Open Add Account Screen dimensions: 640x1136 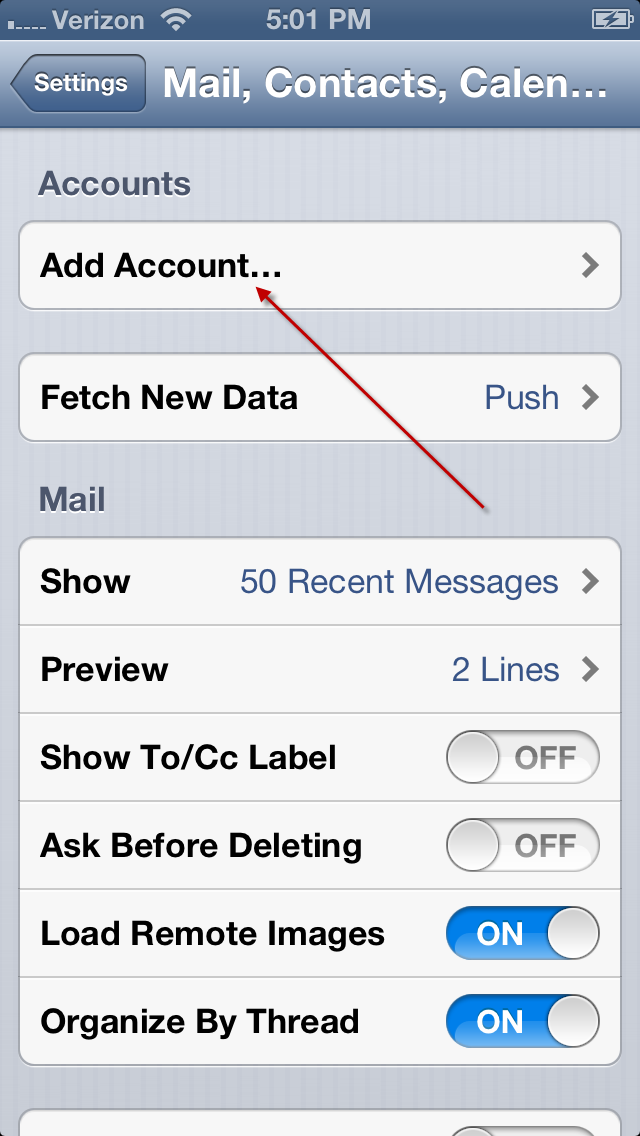320,266
